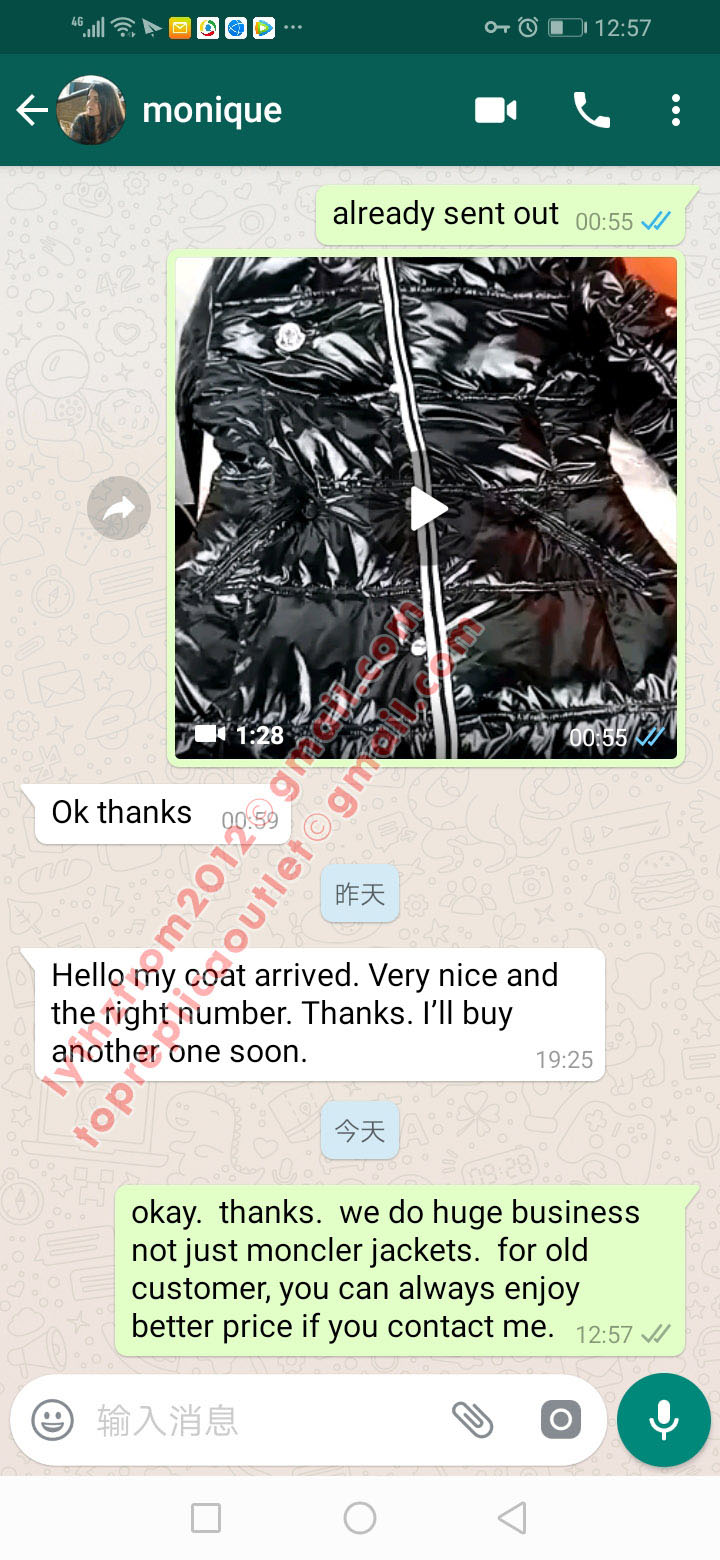Open the camera from the message bar
Viewport: 720px width, 1560px height.
coord(560,1420)
